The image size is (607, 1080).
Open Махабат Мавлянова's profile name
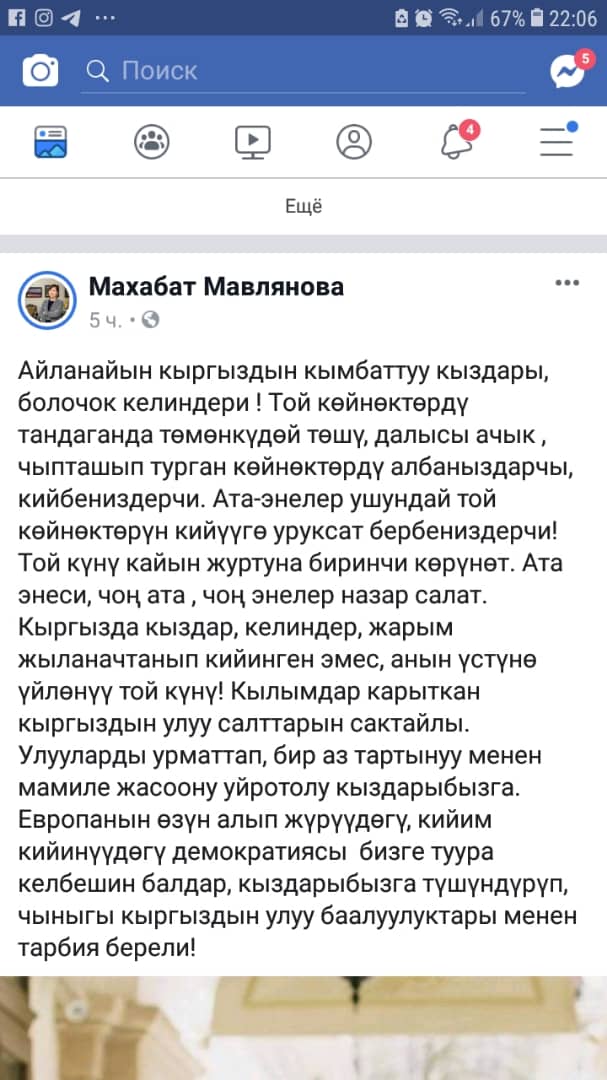tap(216, 288)
